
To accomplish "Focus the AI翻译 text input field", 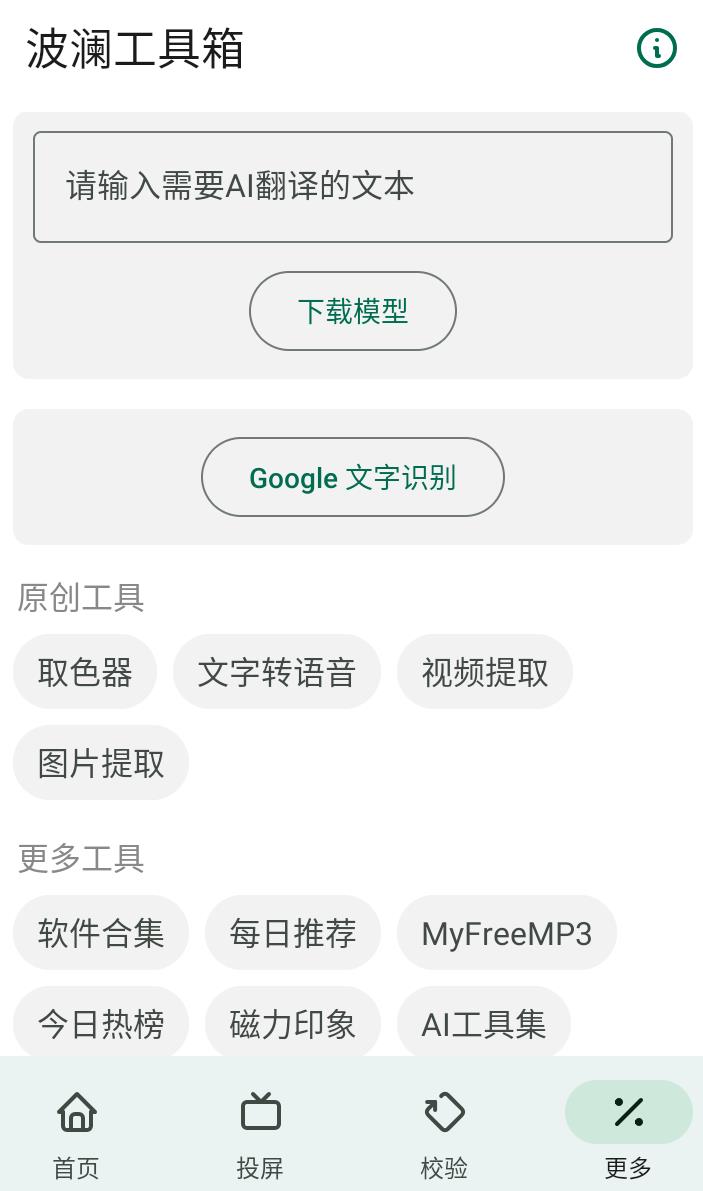I will coord(352,187).
